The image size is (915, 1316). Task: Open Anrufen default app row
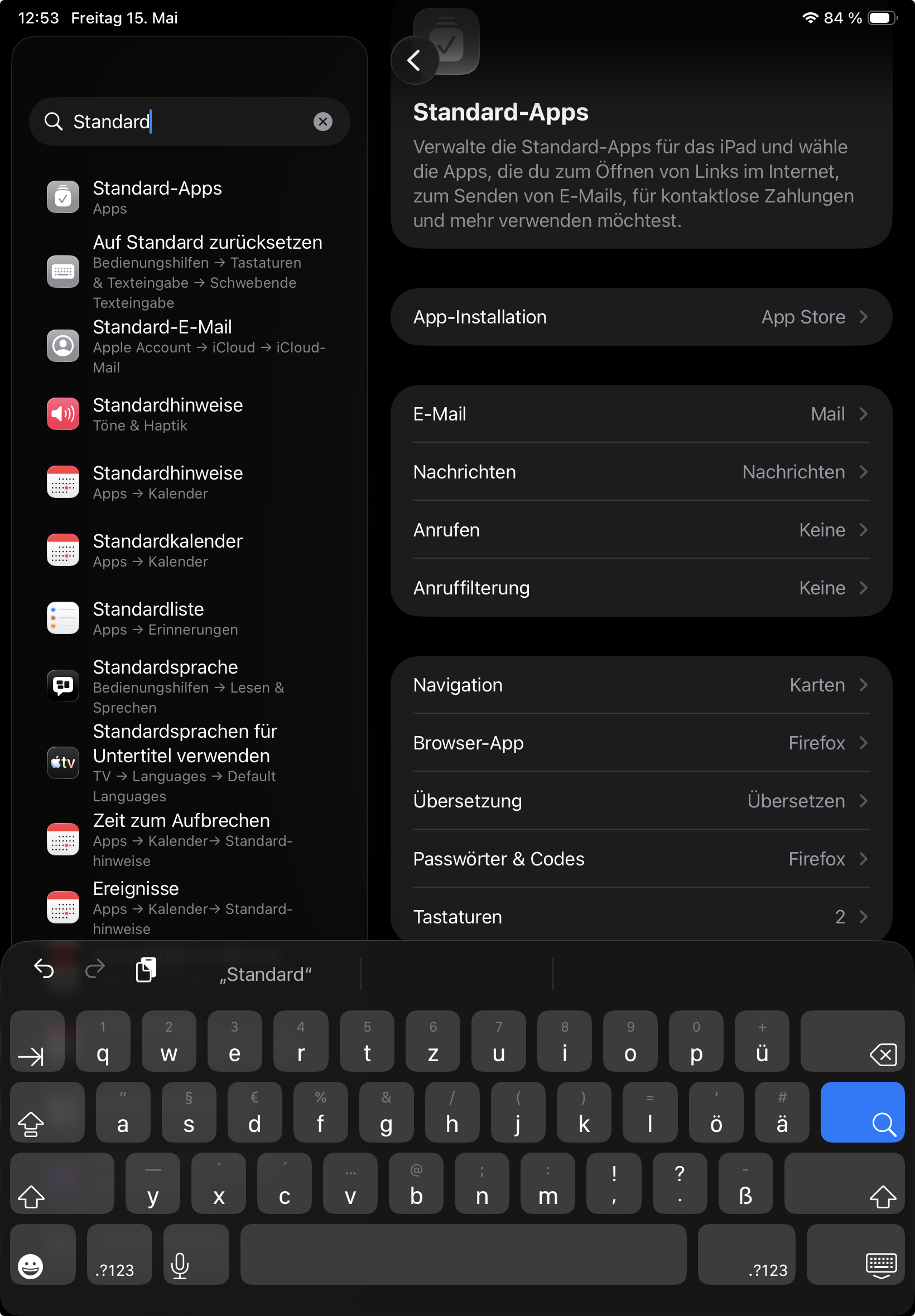(641, 529)
